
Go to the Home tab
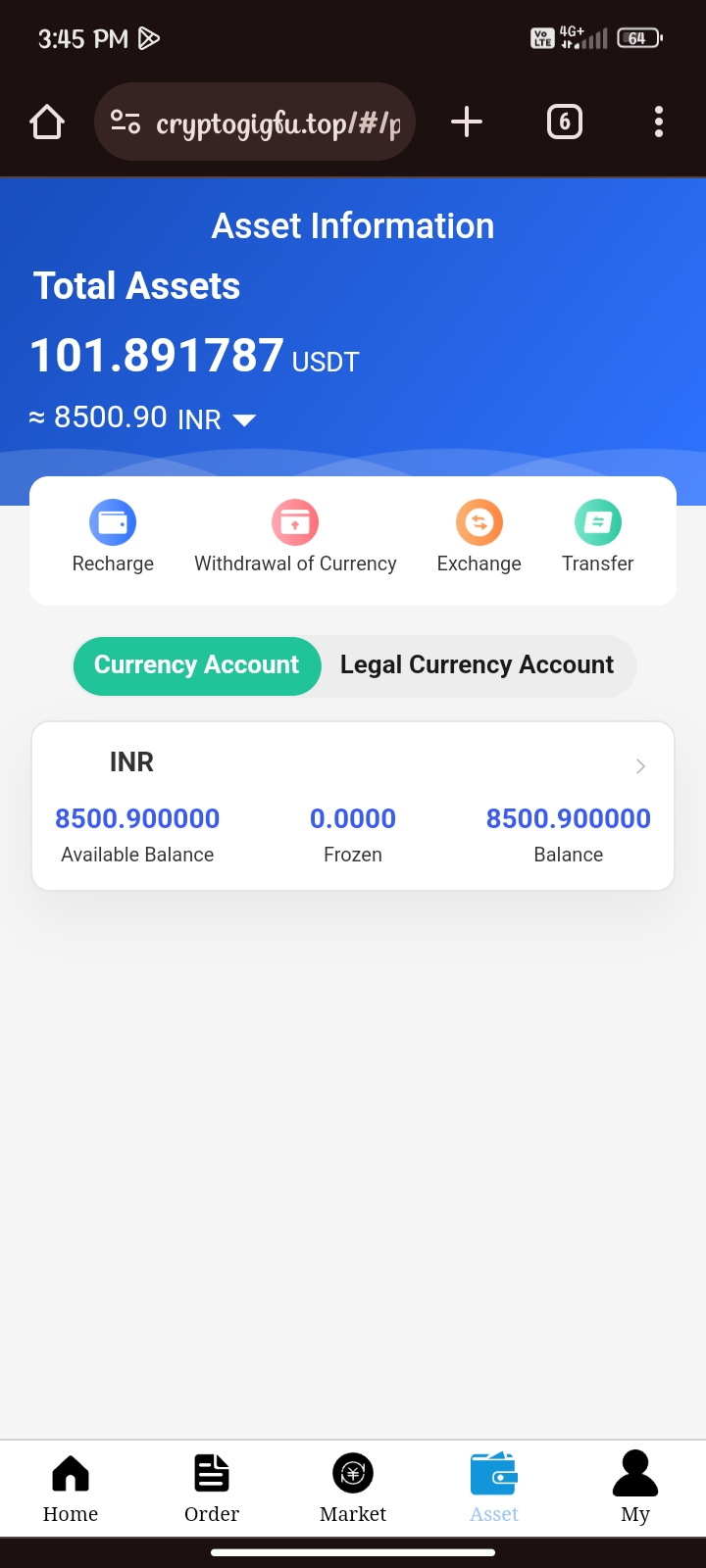[71, 1488]
